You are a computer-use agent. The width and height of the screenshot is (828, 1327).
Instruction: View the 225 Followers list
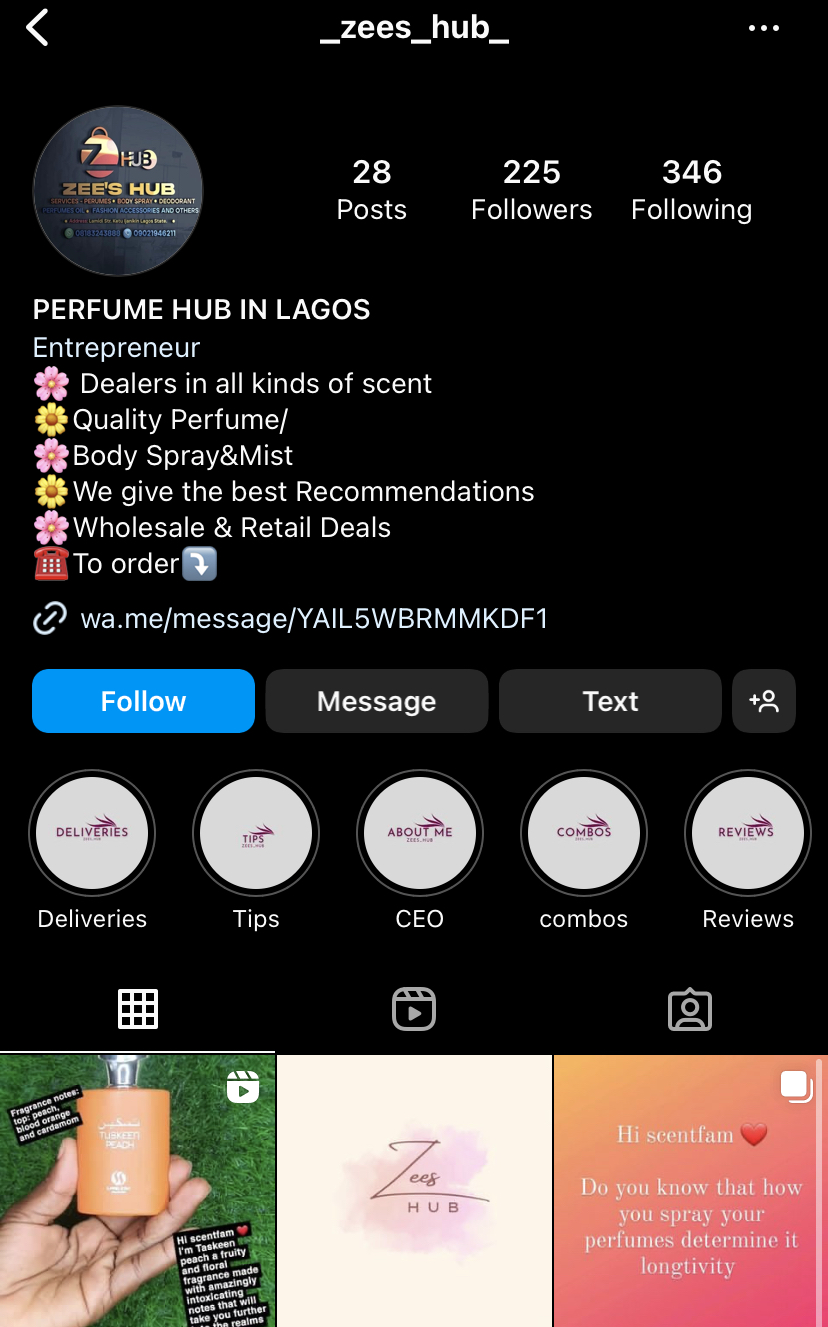click(531, 189)
